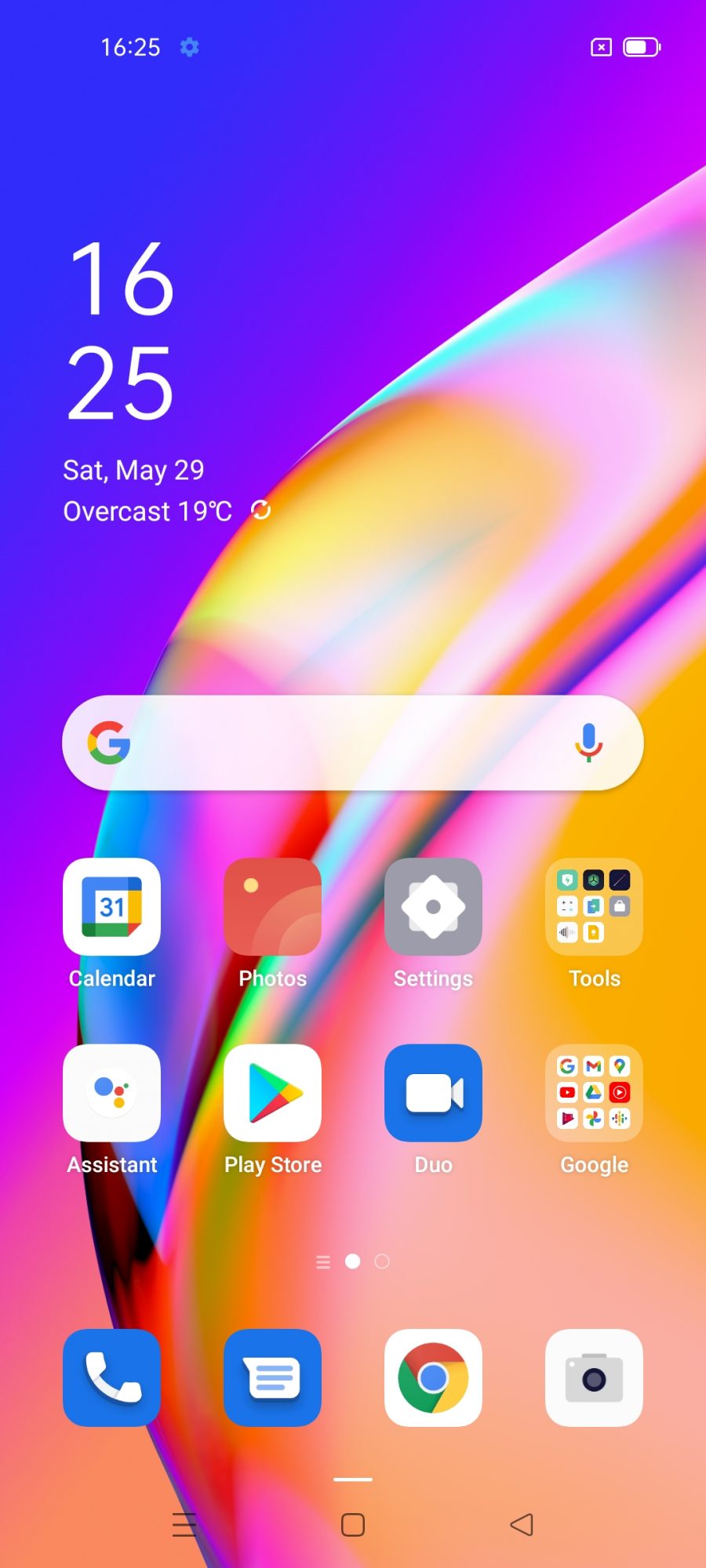Open the Camera app
Screen dimensions: 706x1568
pos(594,1377)
